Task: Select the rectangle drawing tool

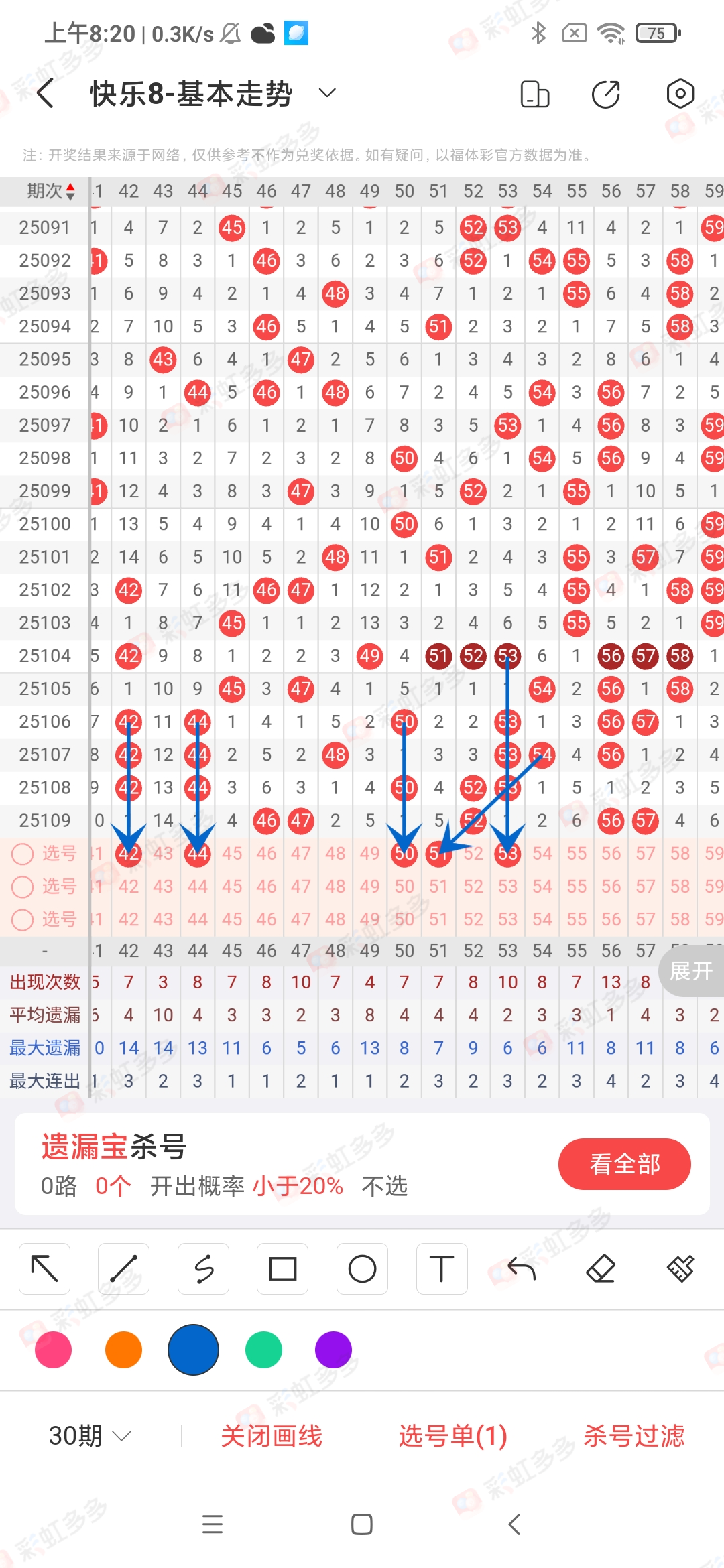Action: [282, 1268]
